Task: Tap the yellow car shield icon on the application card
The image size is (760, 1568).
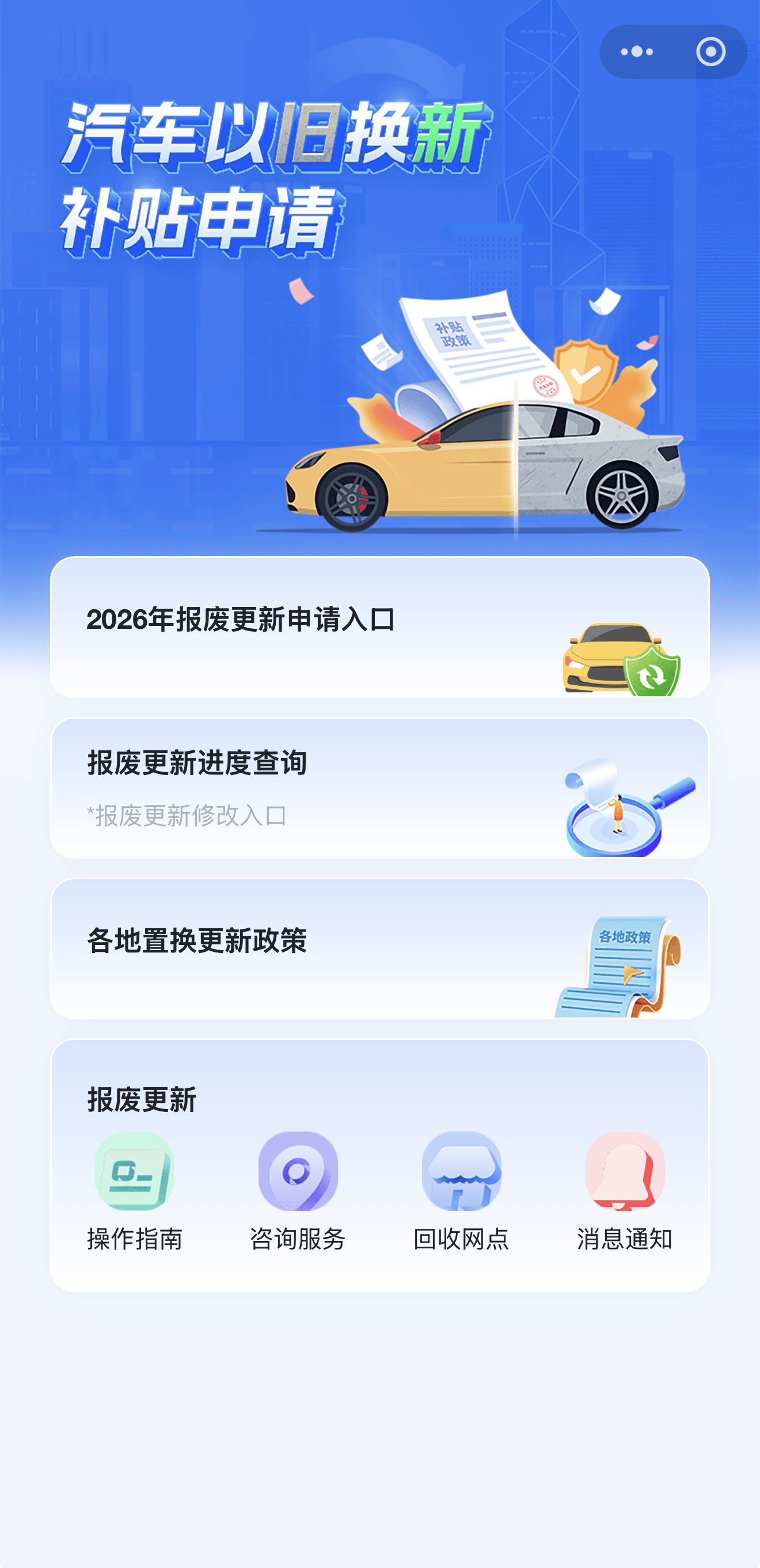Action: pos(621,663)
